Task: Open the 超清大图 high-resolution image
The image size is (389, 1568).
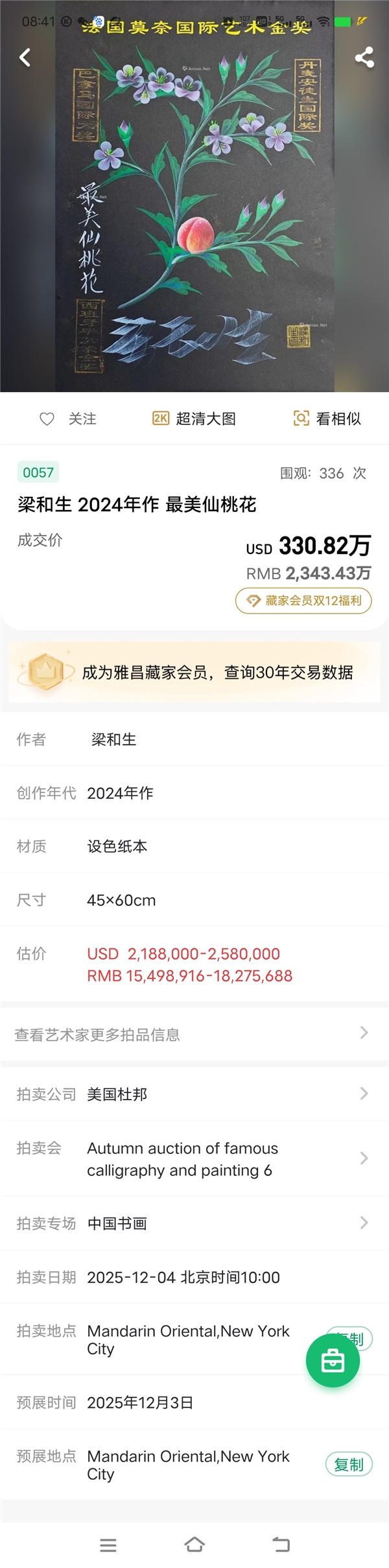Action: pos(194,419)
